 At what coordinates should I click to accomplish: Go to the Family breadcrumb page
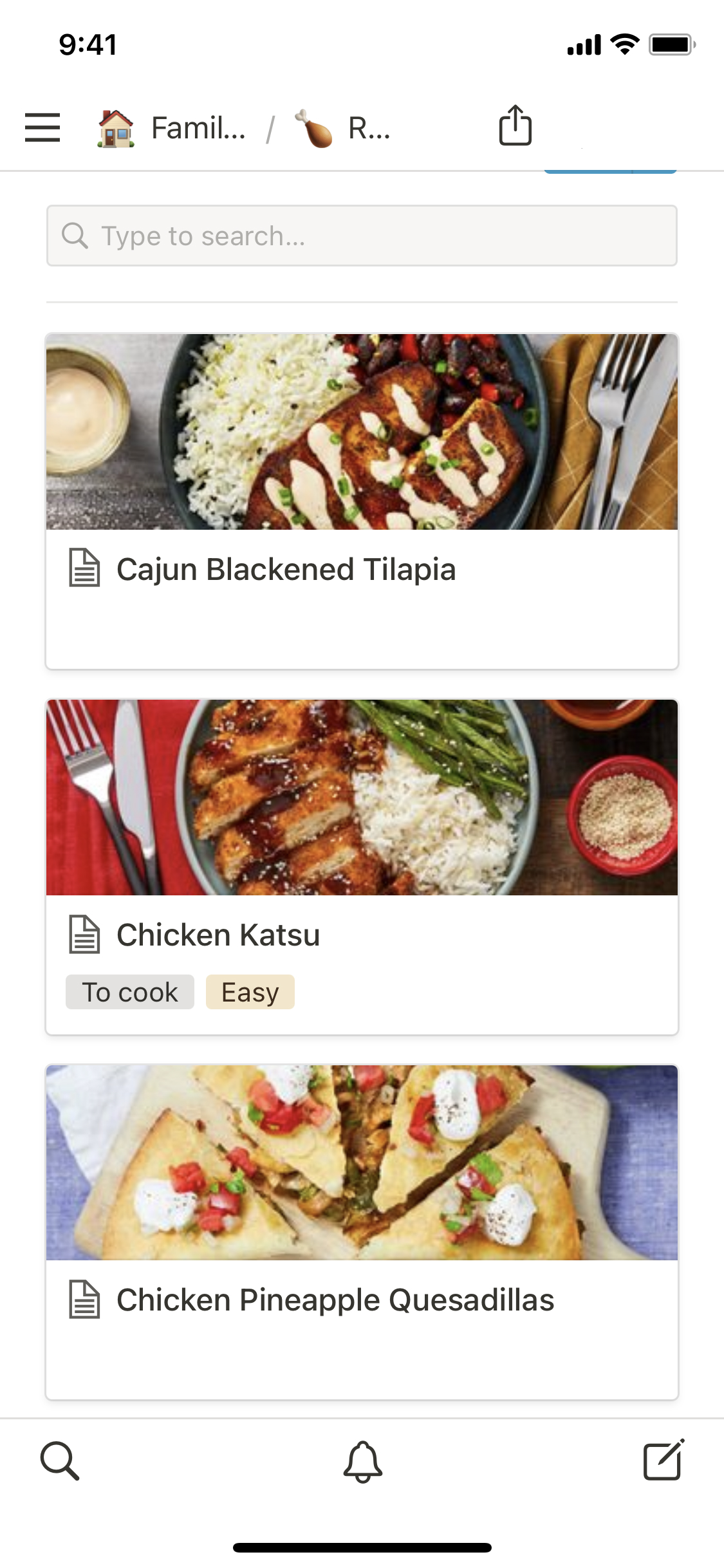coord(172,128)
